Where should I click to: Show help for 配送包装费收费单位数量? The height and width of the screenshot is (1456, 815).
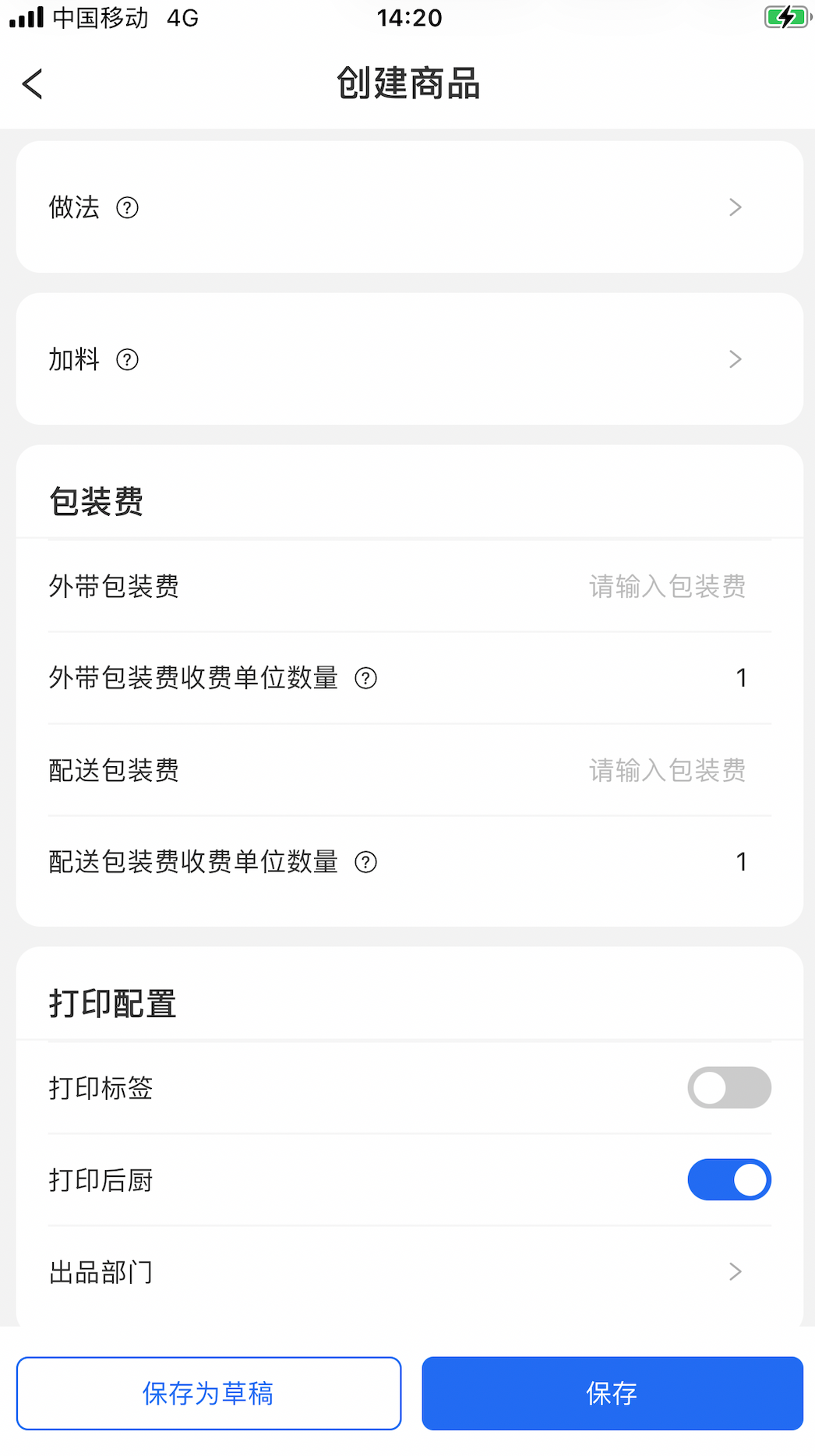coord(365,863)
